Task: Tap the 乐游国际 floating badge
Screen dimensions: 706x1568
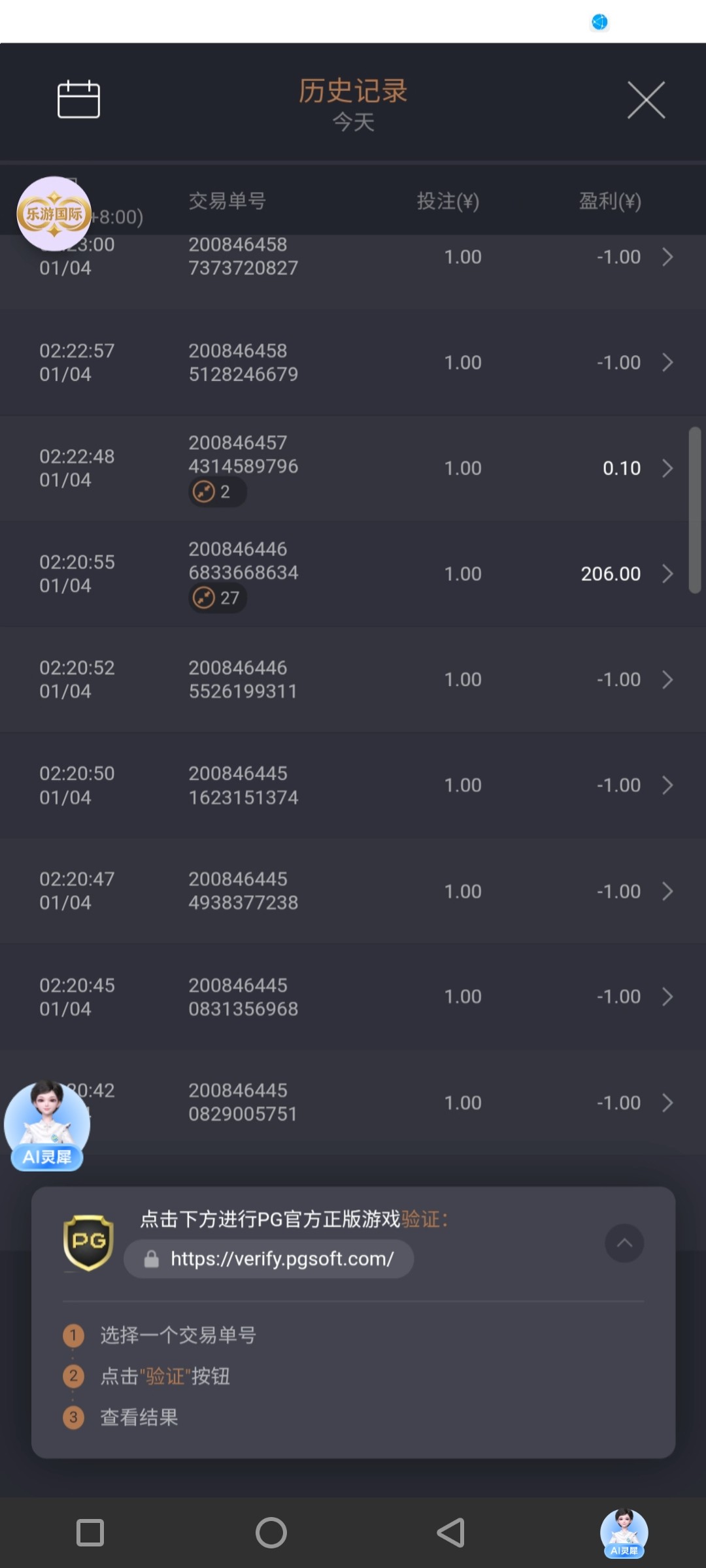Action: pyautogui.click(x=54, y=213)
